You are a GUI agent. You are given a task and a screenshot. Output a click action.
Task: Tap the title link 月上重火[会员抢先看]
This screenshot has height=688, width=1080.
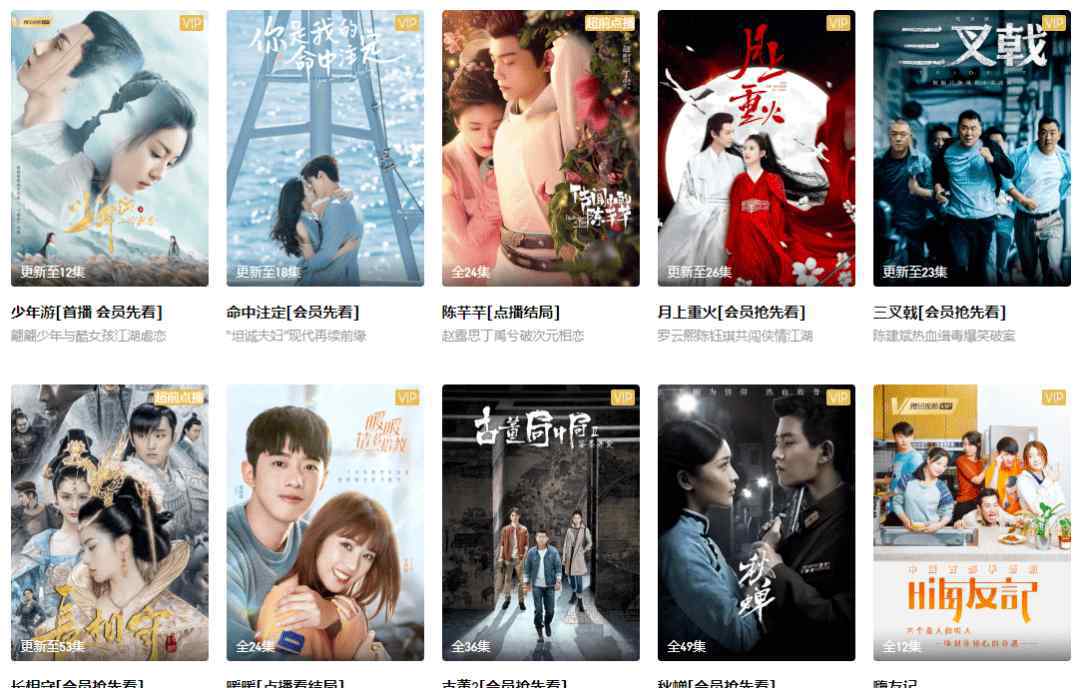731,312
